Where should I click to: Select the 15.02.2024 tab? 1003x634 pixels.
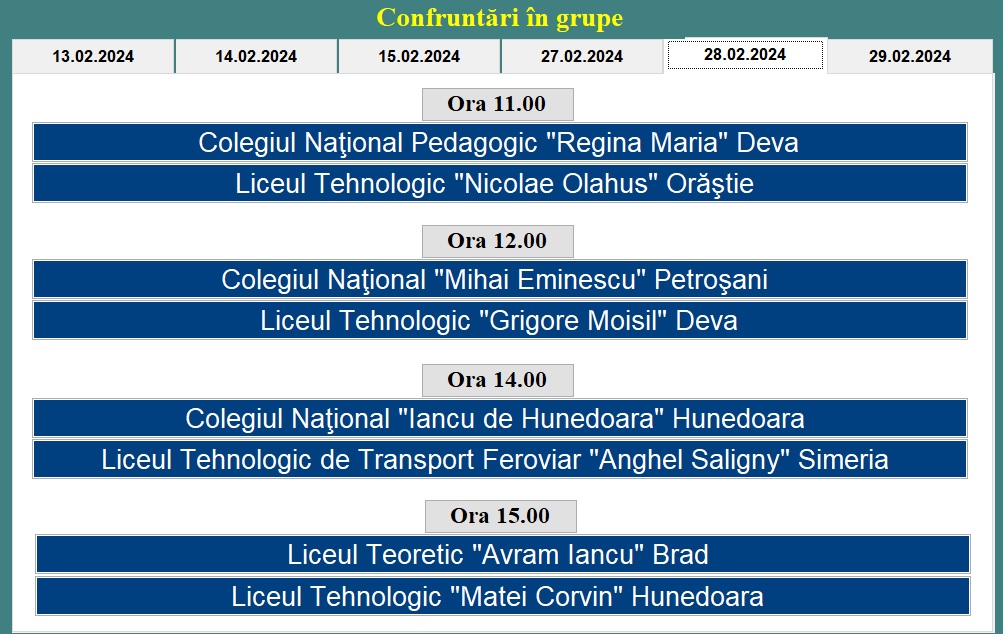click(x=419, y=57)
